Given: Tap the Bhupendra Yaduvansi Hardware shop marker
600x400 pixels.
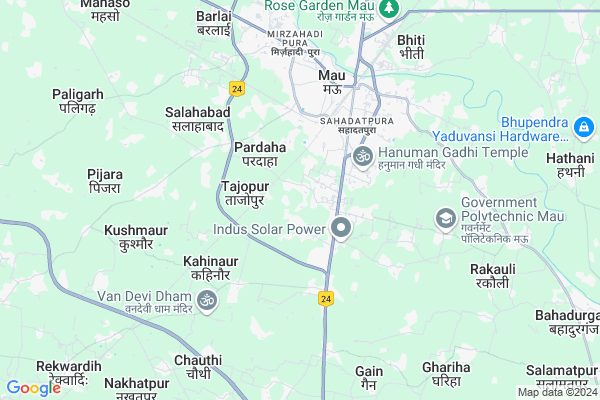Looking at the screenshot, I should pos(584,127).
